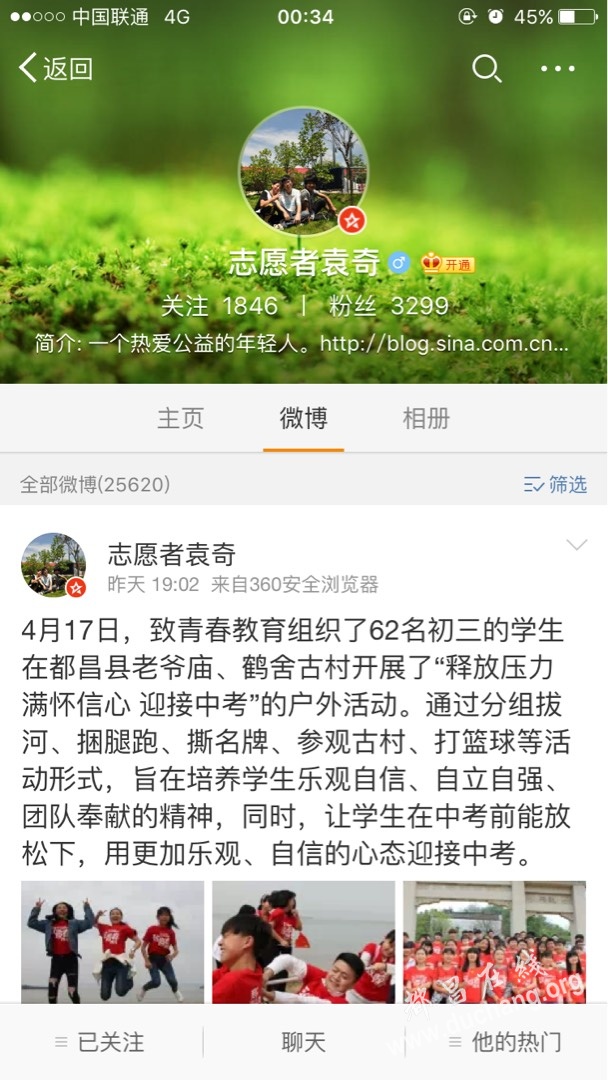The width and height of the screenshot is (608, 1080).
Task: Open the tug-of-war middle photo
Action: (303, 942)
